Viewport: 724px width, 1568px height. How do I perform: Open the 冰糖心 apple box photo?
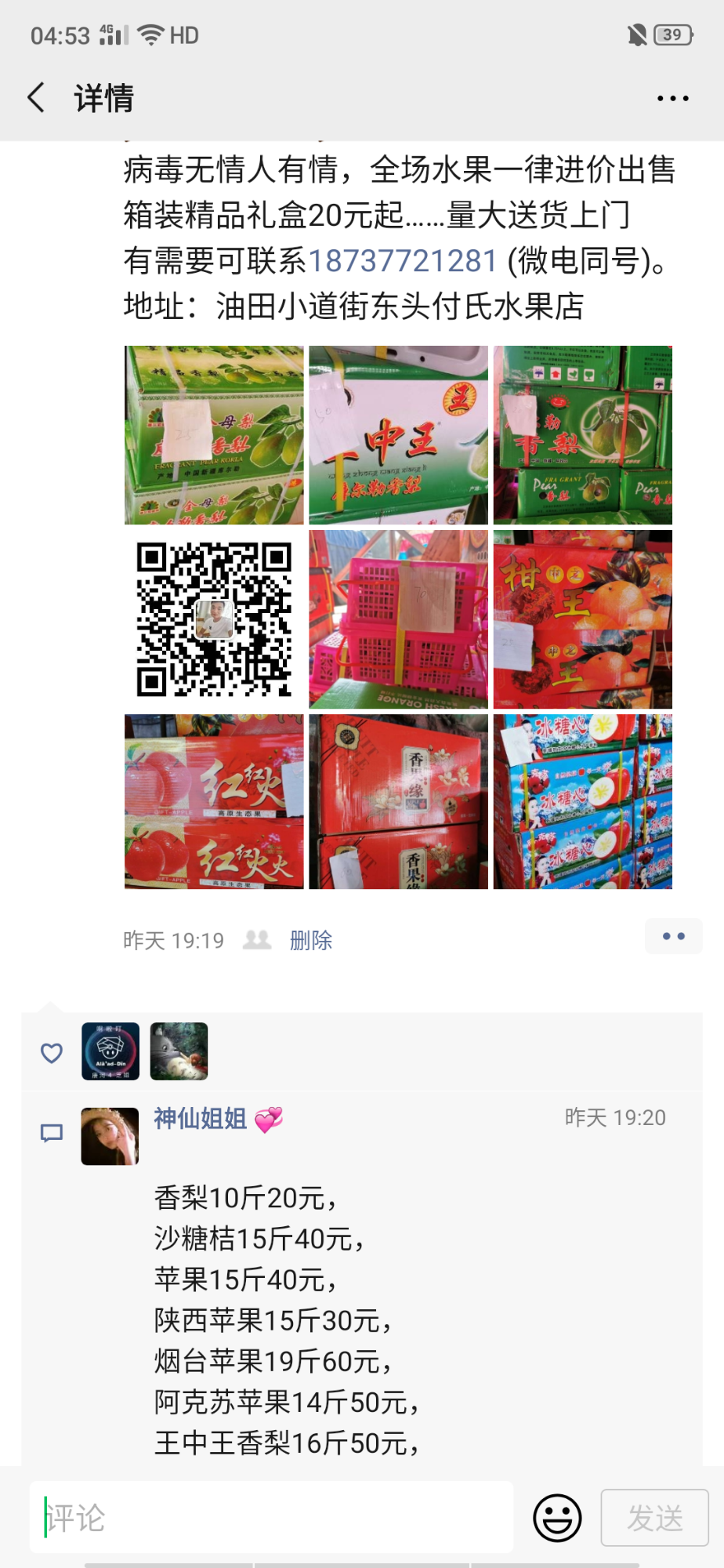click(583, 801)
